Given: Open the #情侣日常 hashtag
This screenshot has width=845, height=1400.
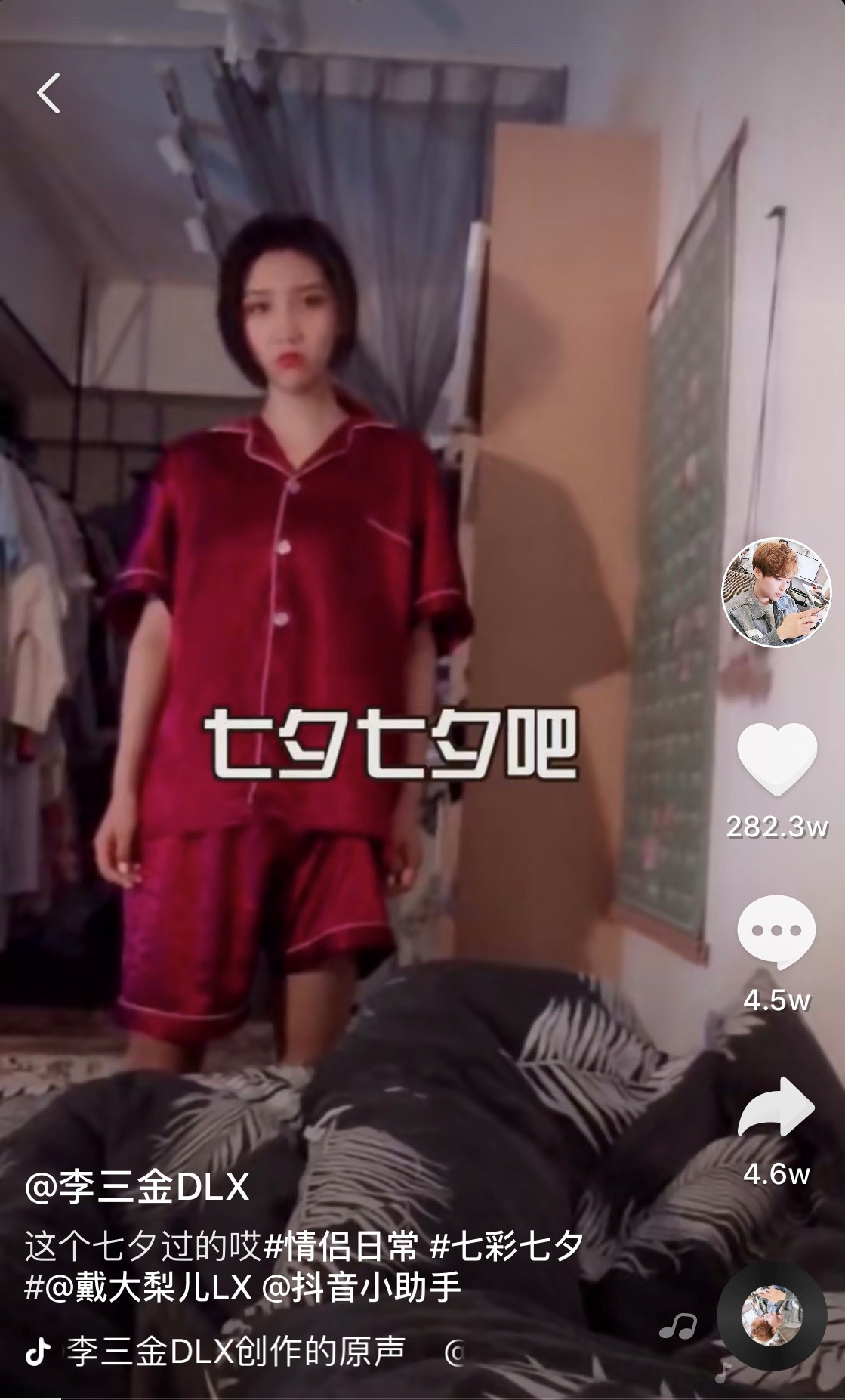Looking at the screenshot, I should 341,1246.
